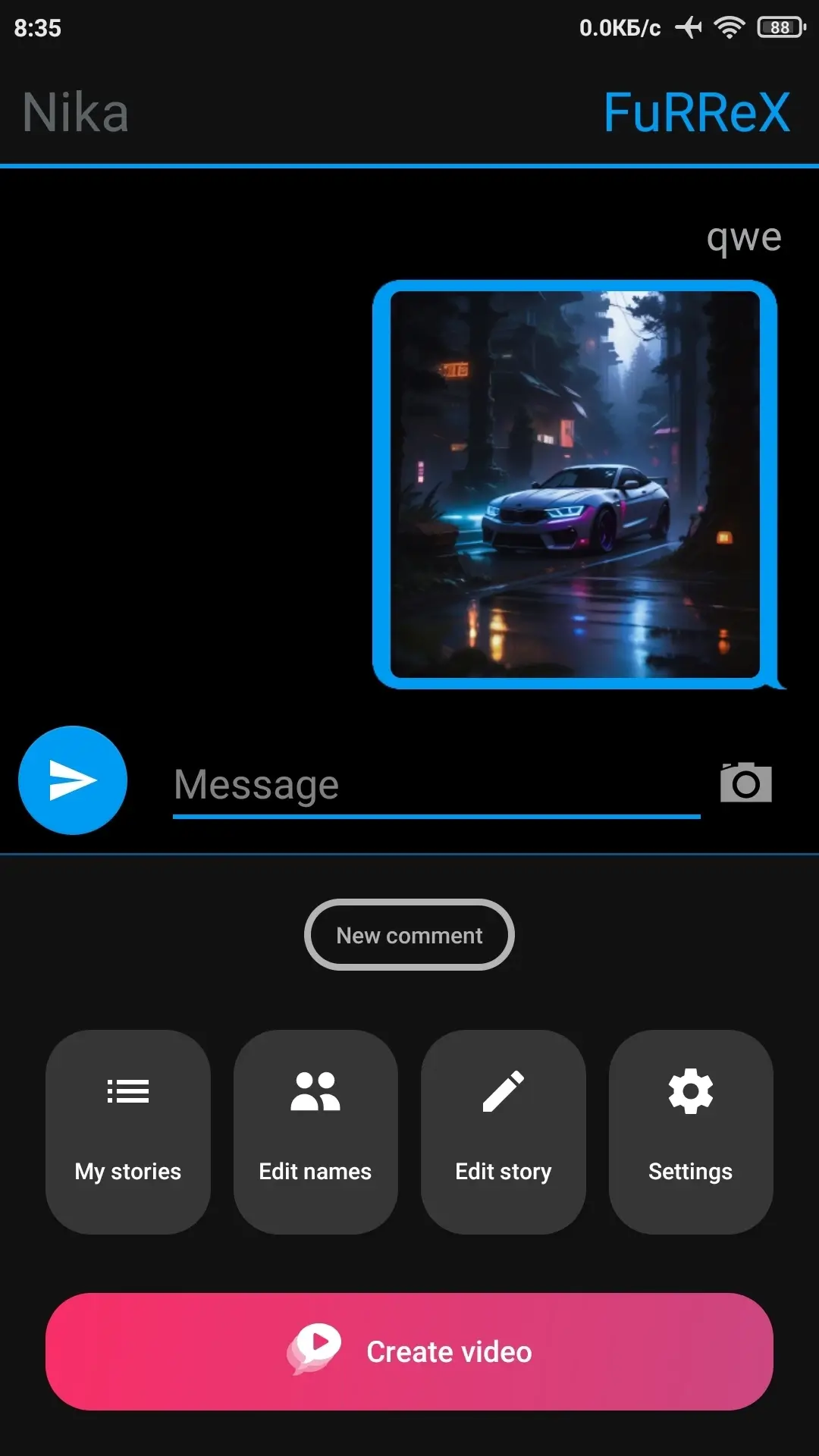This screenshot has width=819, height=1456.
Task: Switch sender to Nika
Action: [76, 113]
